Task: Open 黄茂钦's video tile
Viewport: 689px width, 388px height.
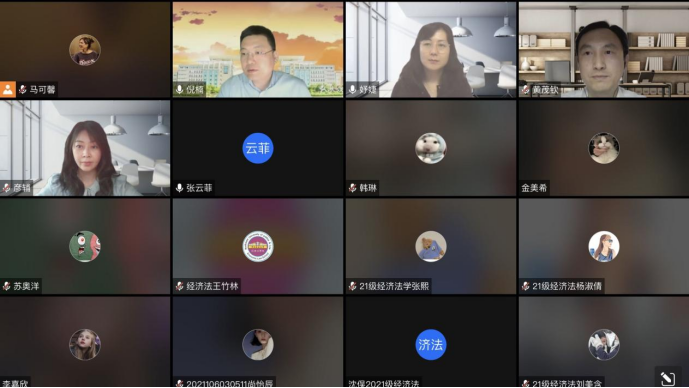Action: point(604,50)
